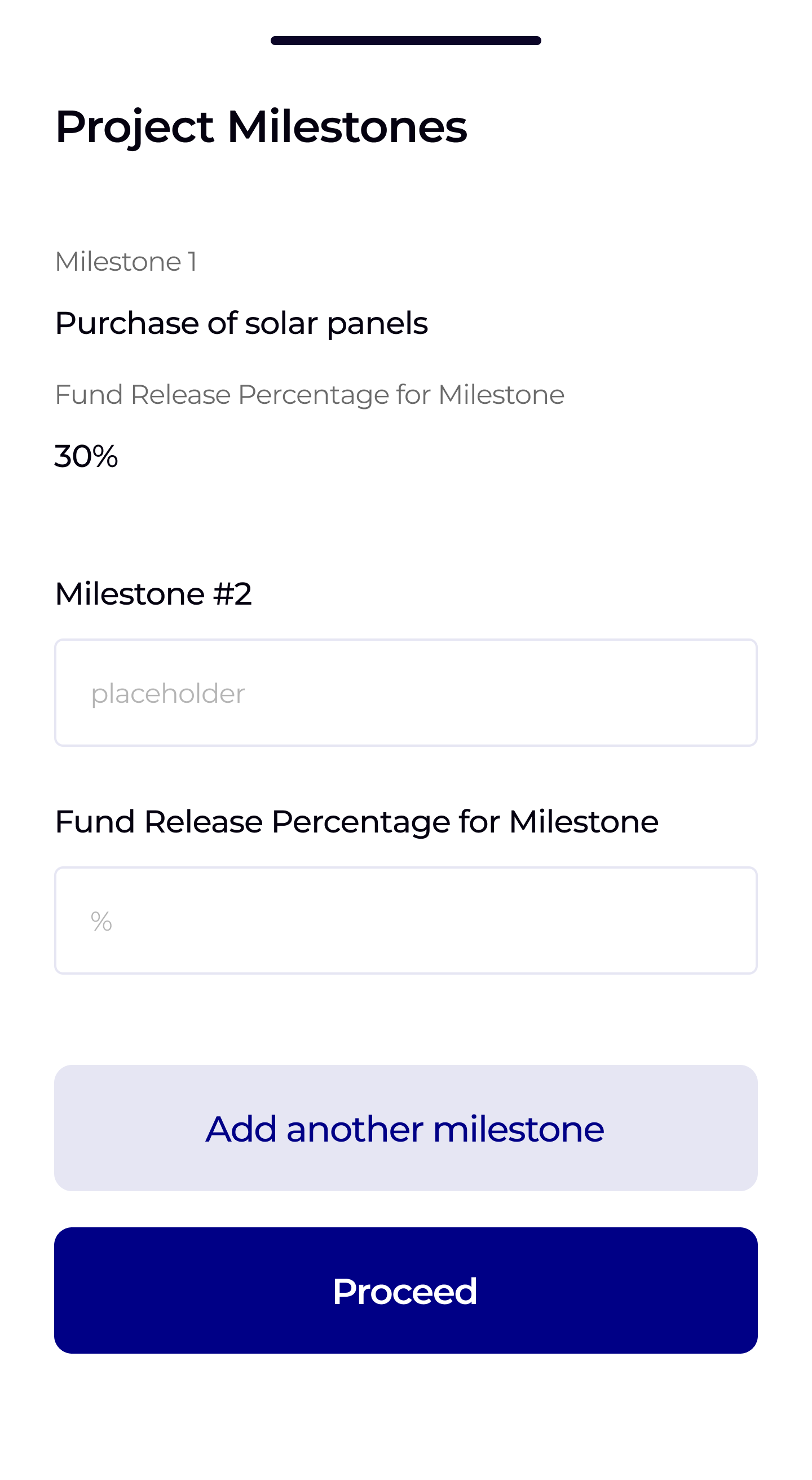Tap the Proceed button
The height and width of the screenshot is (1480, 812).
coord(405,1290)
